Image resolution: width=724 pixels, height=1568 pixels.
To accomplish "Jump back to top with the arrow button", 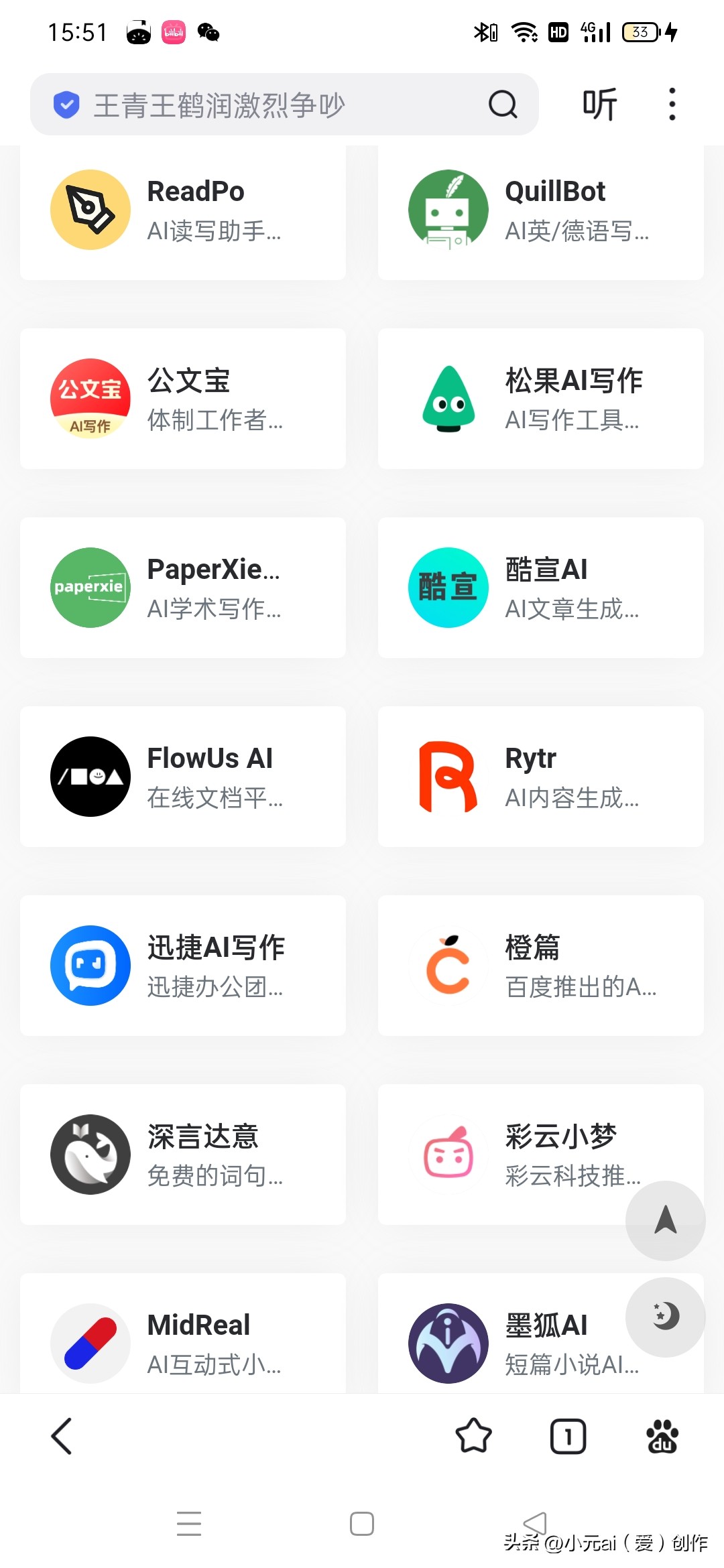I will pyautogui.click(x=665, y=1220).
